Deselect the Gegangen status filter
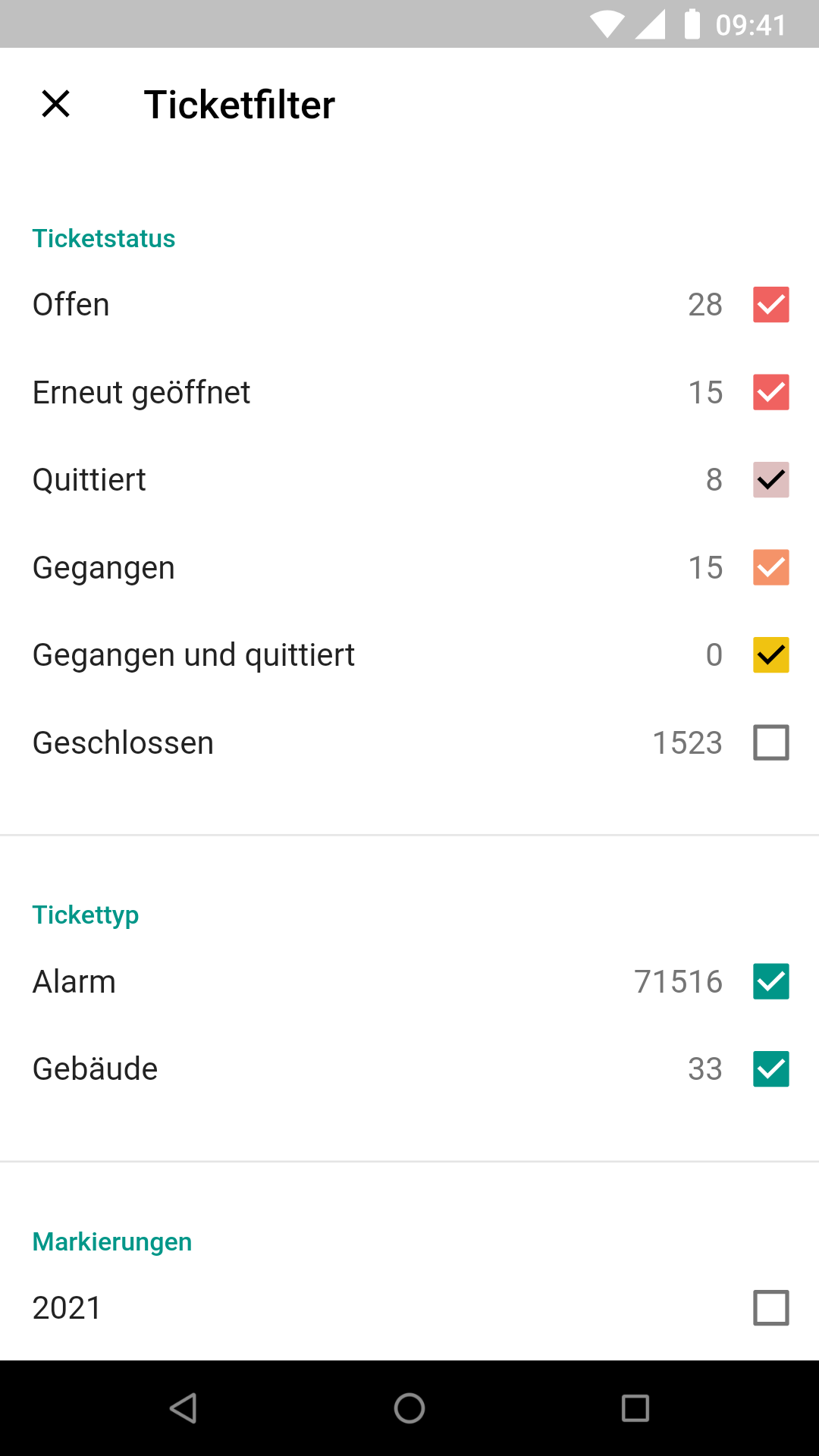Viewport: 819px width, 1456px height. (770, 567)
